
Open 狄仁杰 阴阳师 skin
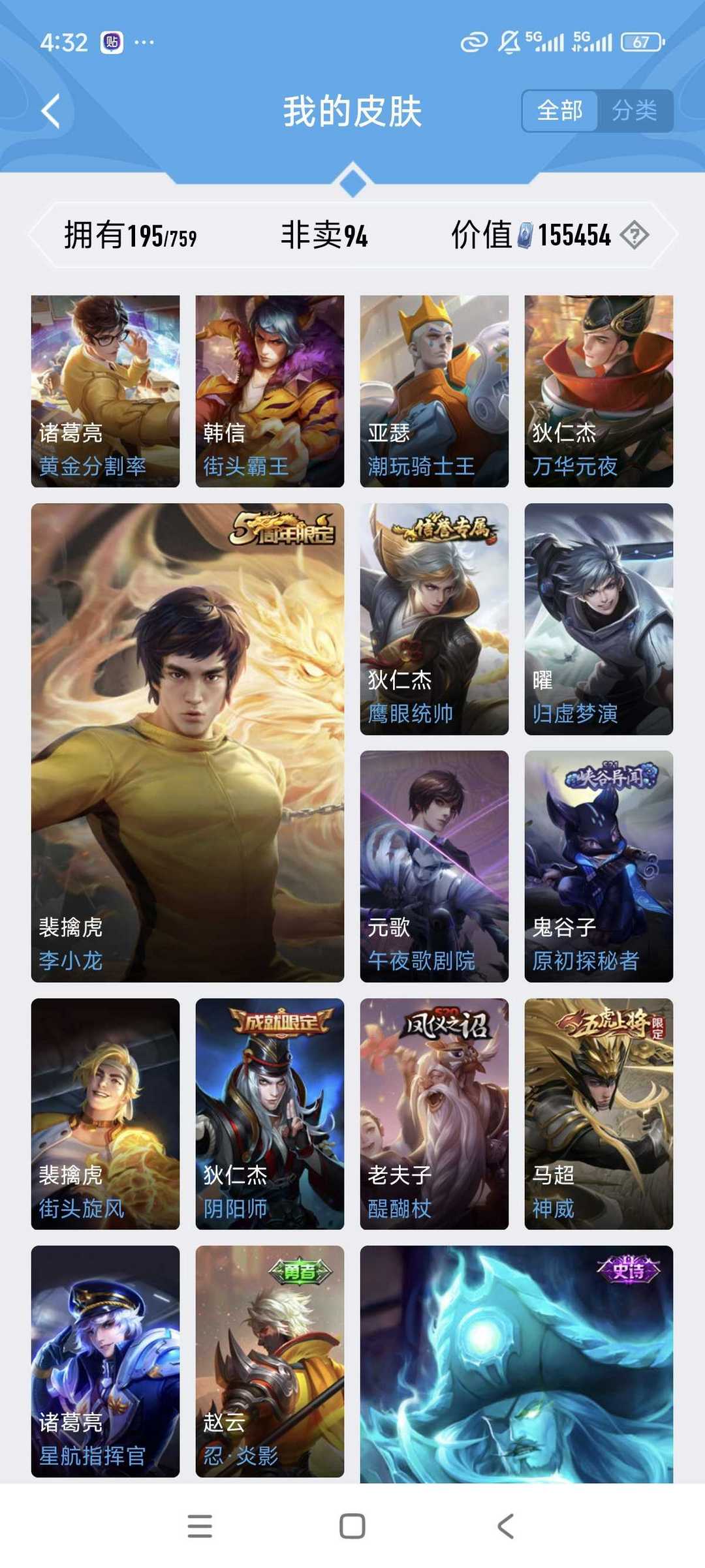(270, 1113)
